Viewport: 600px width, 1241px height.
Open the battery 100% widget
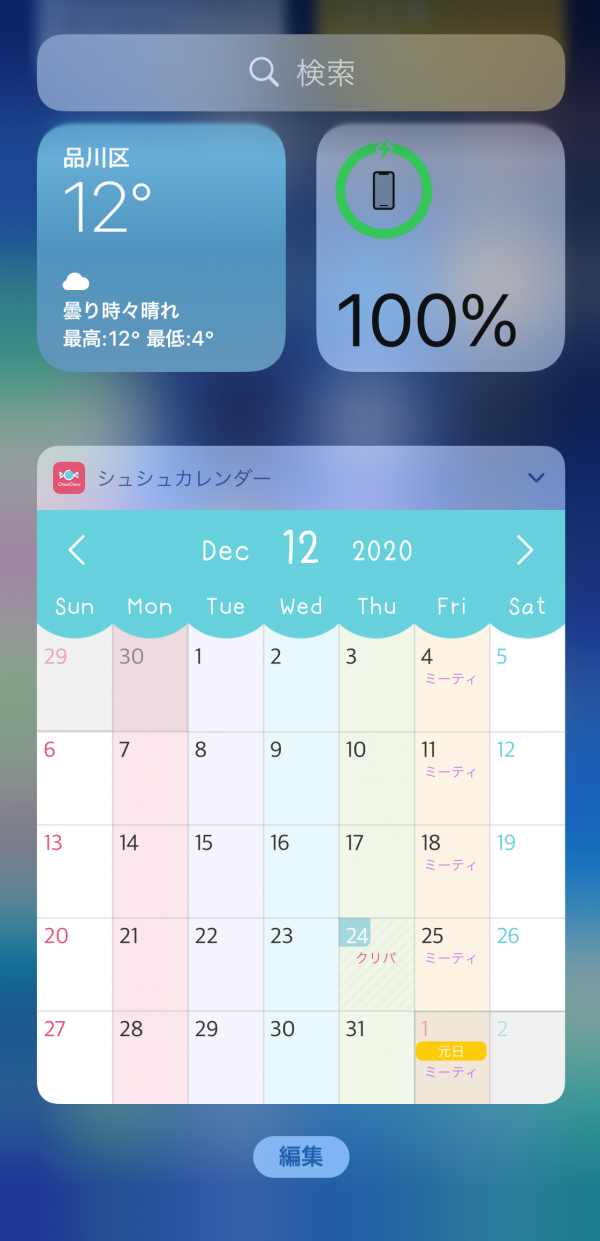click(x=440, y=248)
